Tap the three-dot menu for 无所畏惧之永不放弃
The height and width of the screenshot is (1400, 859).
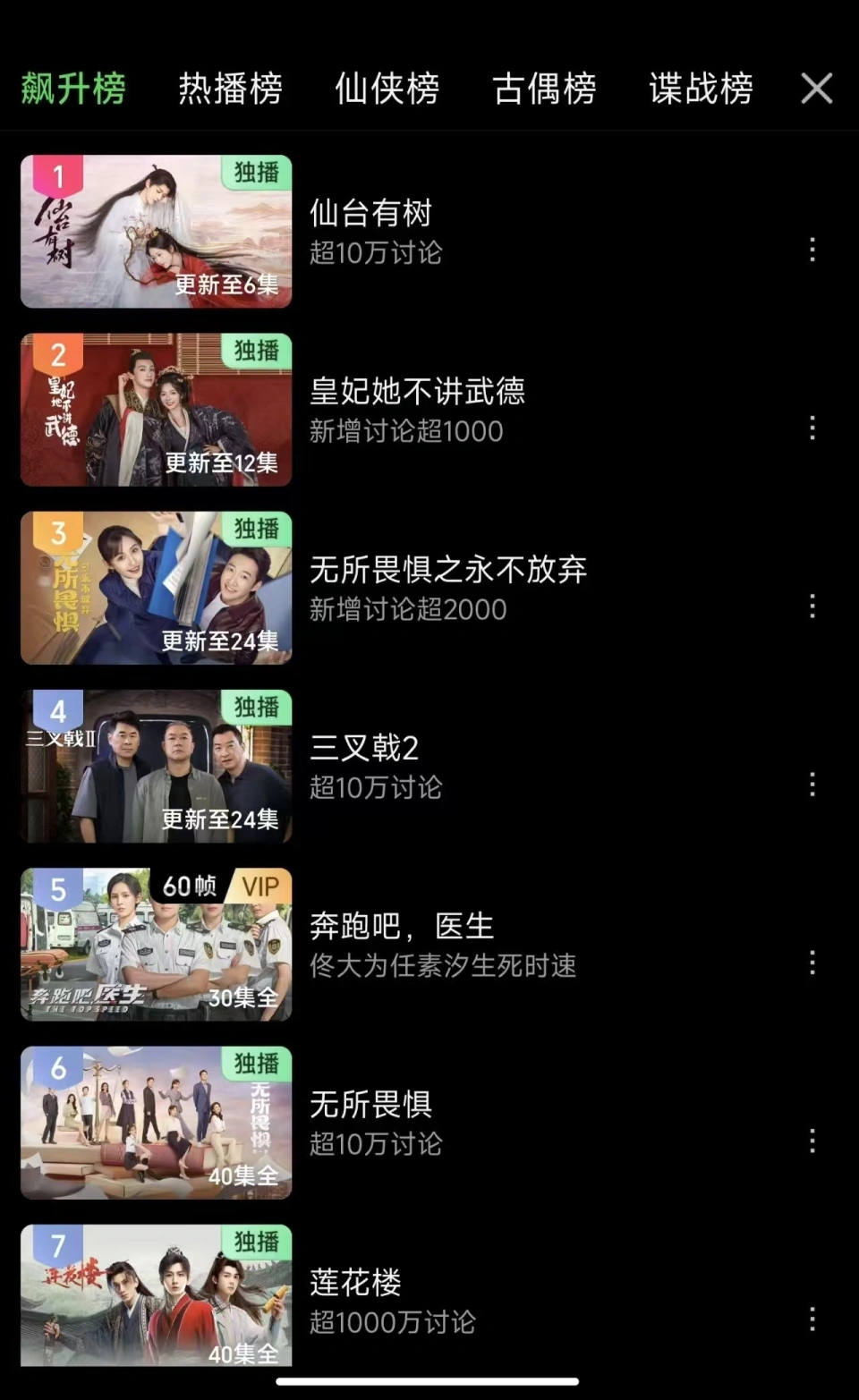[812, 607]
